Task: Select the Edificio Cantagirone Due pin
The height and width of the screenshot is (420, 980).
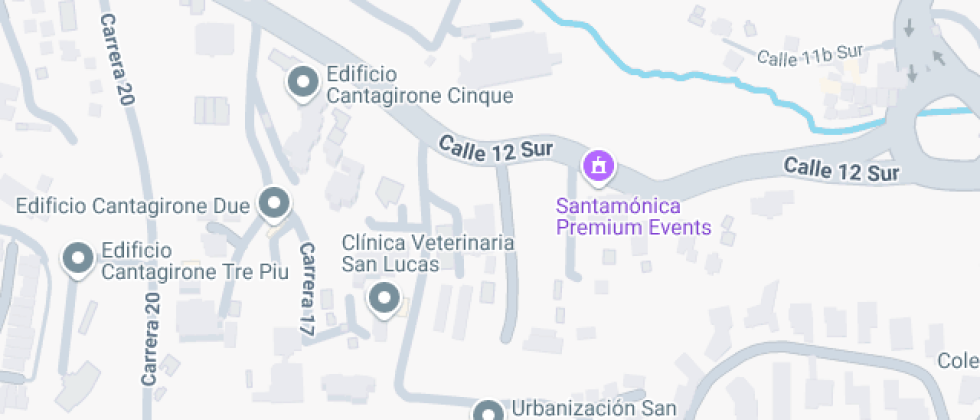Action: click(x=273, y=204)
